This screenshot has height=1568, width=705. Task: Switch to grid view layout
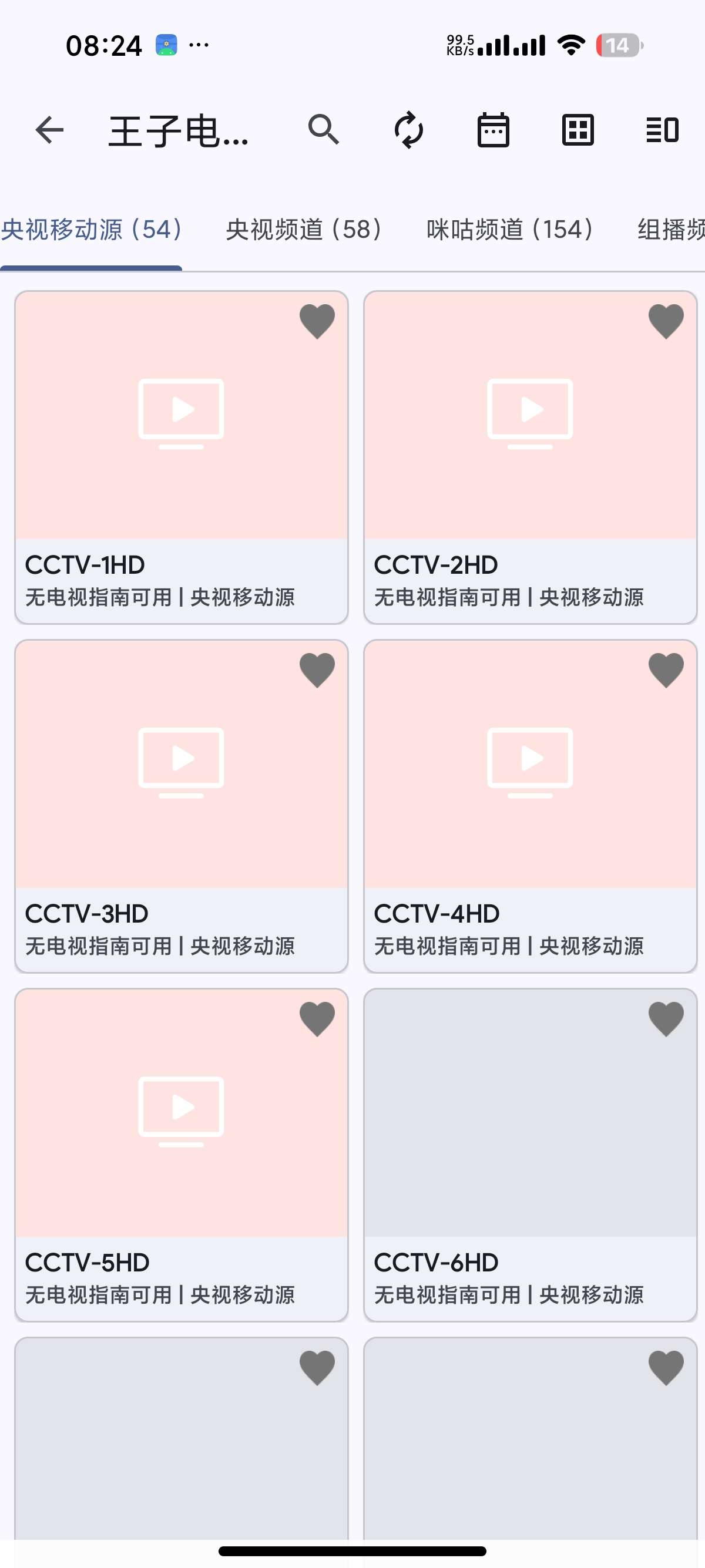click(578, 130)
